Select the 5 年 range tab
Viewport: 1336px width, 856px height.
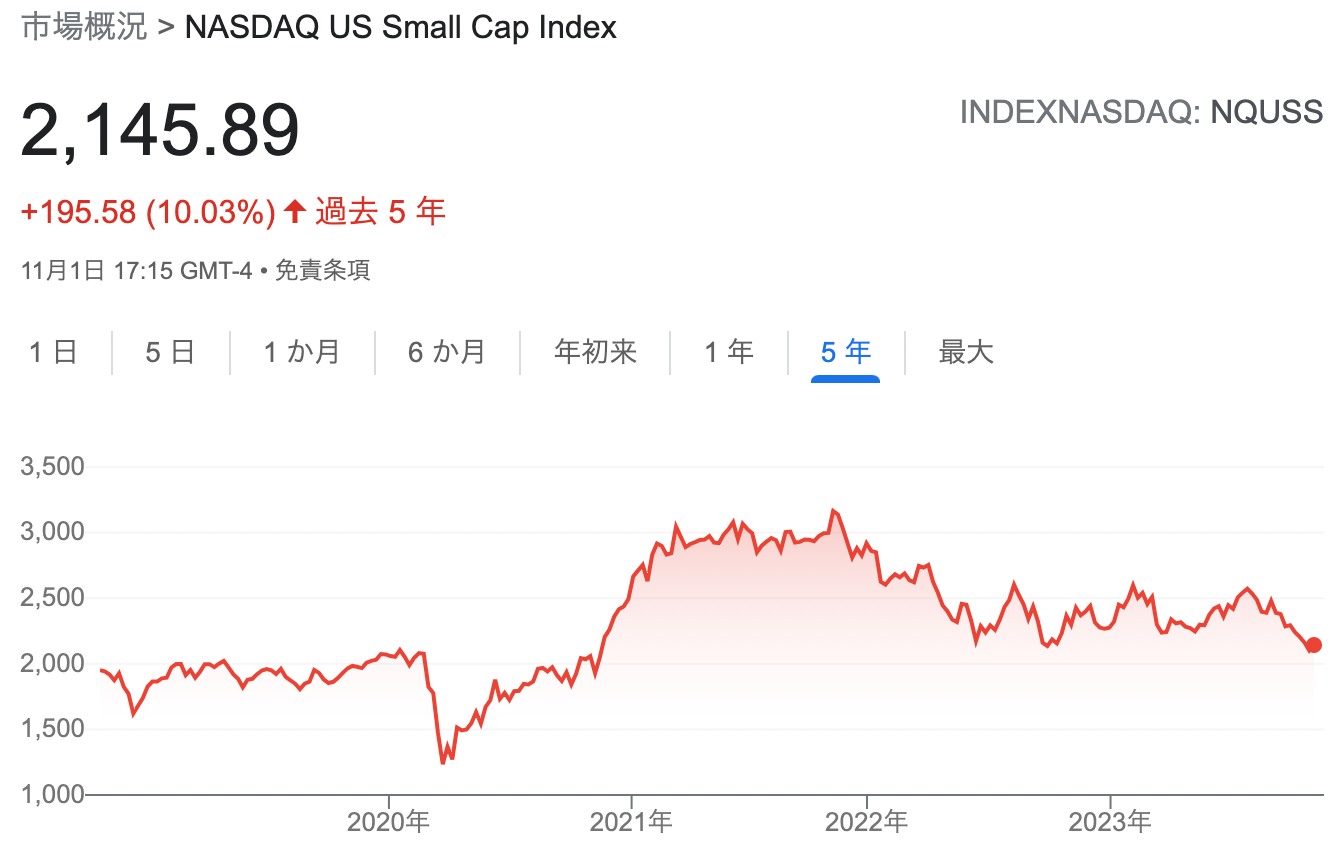click(x=846, y=352)
